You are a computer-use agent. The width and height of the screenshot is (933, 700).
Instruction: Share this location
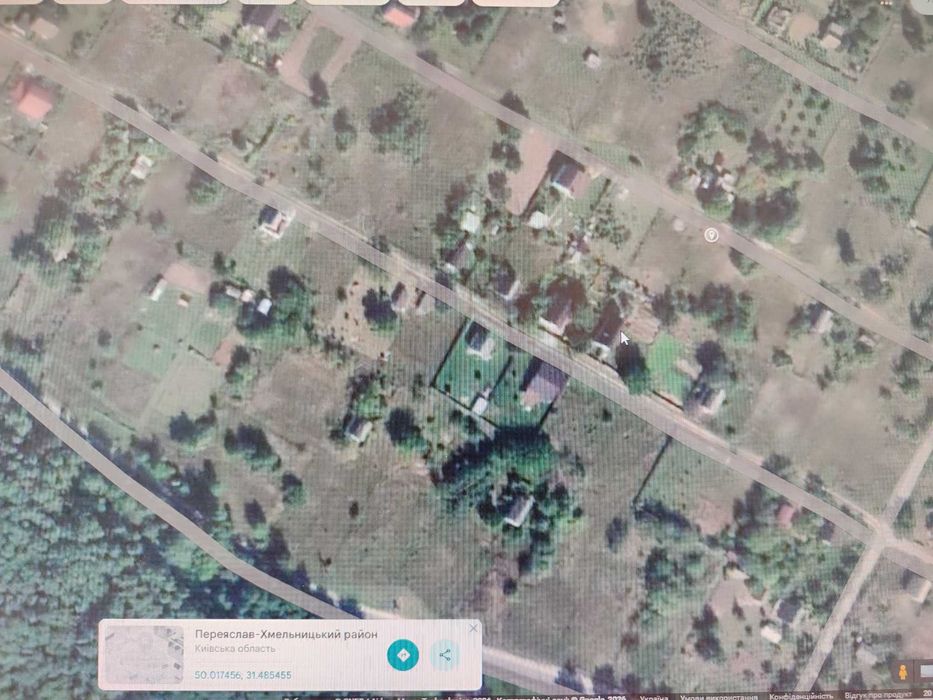click(445, 656)
